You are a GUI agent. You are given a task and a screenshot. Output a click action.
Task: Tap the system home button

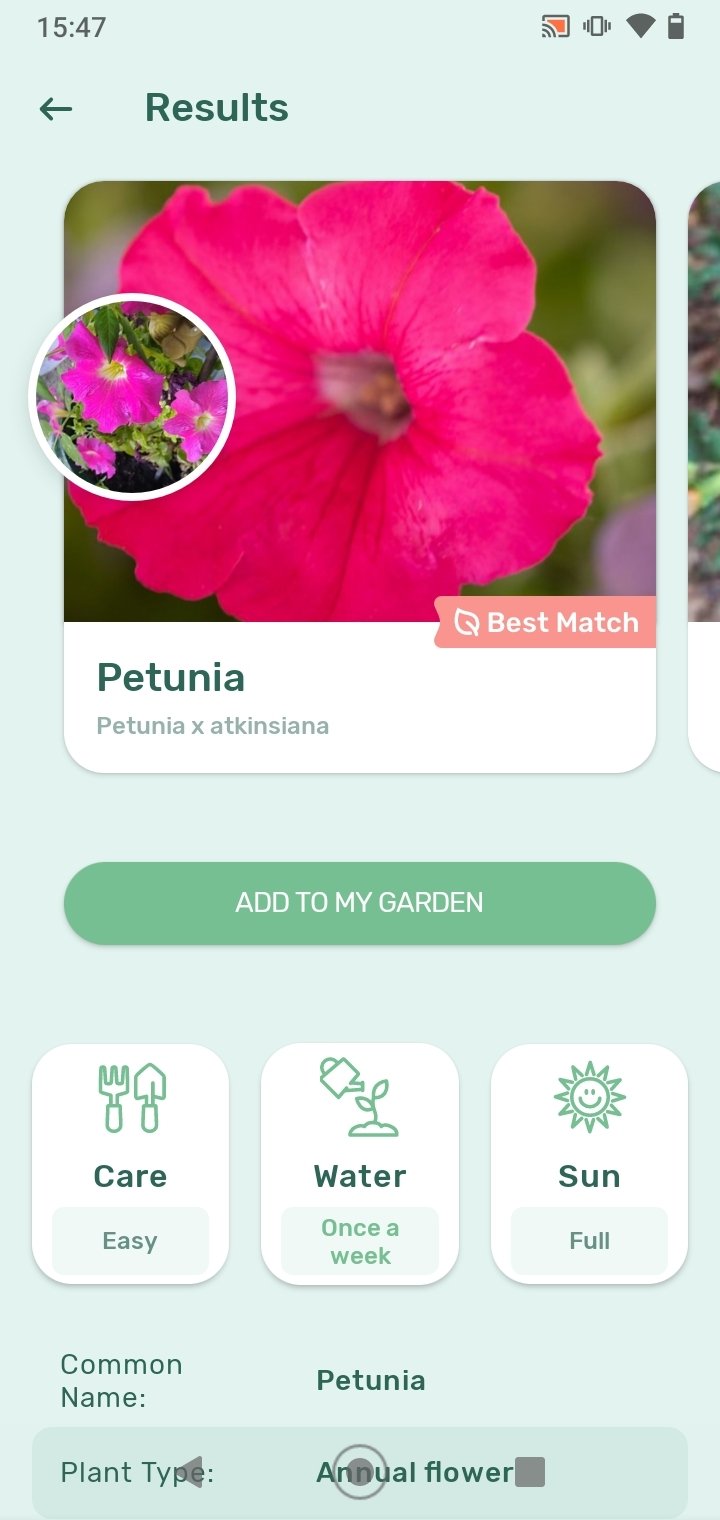click(360, 1472)
